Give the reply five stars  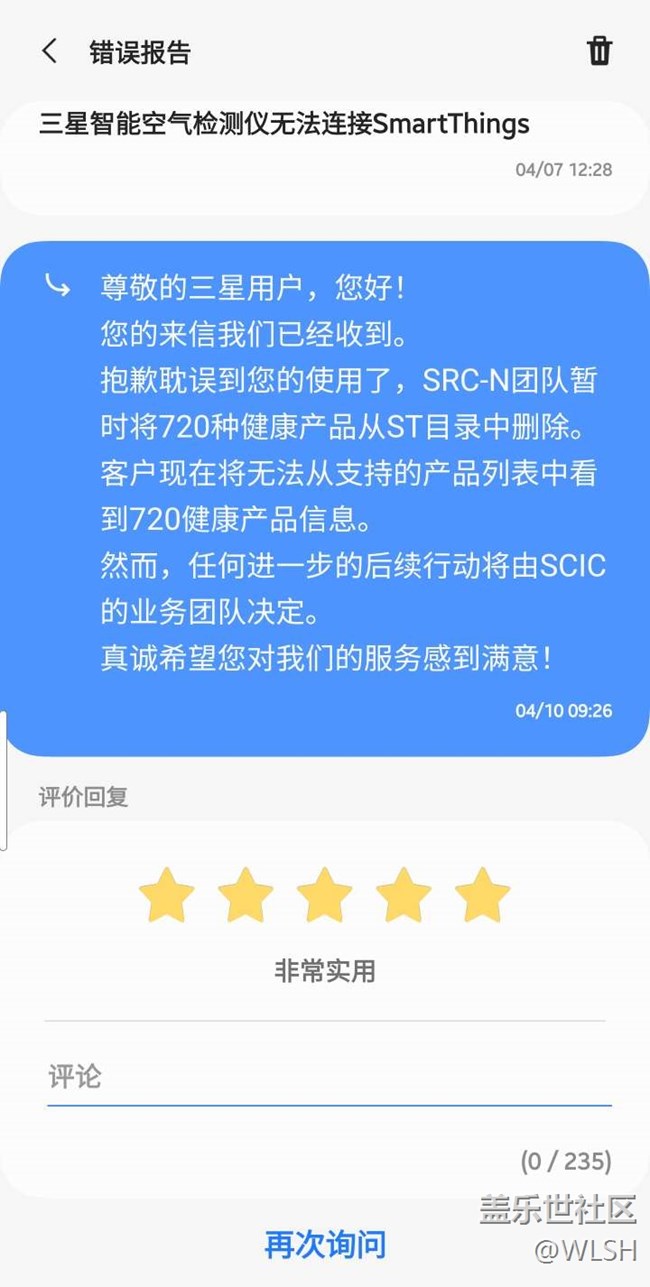(482, 894)
